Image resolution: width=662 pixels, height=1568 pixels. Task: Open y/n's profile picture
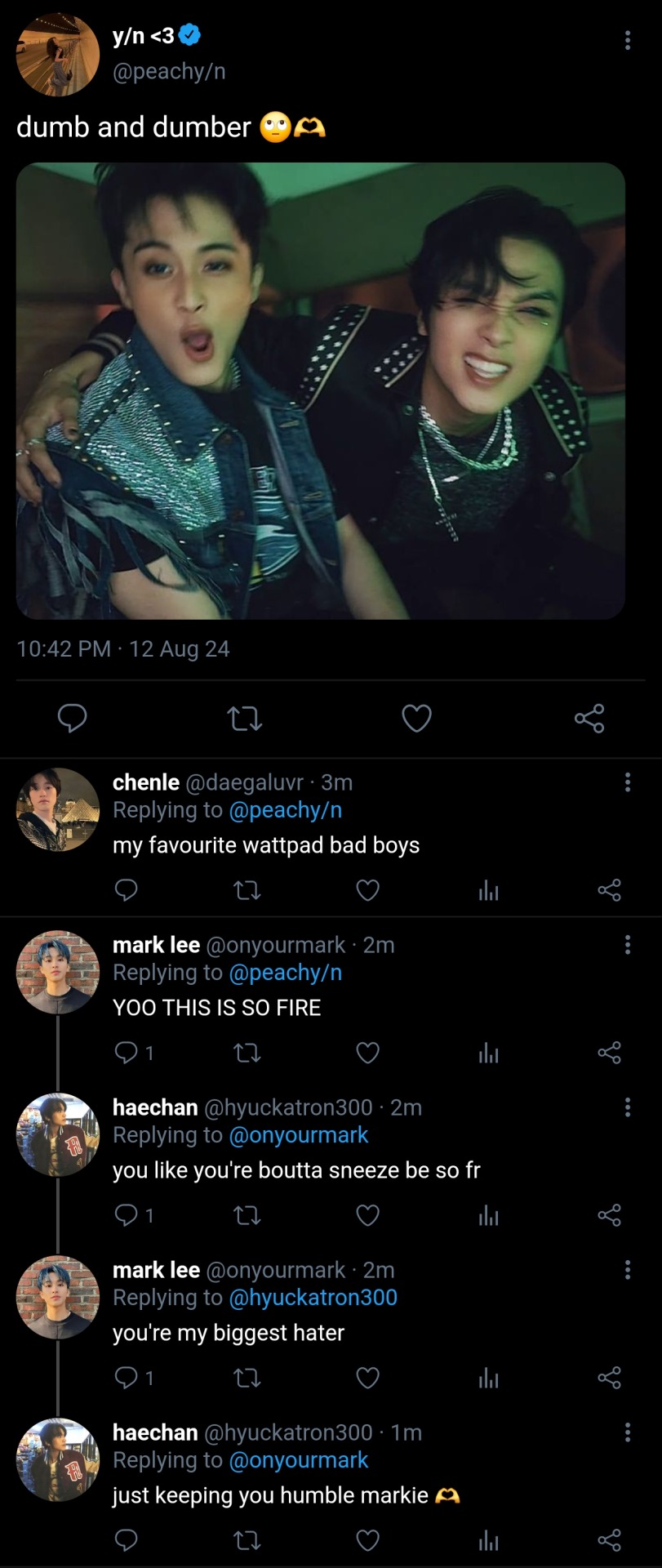click(58, 55)
